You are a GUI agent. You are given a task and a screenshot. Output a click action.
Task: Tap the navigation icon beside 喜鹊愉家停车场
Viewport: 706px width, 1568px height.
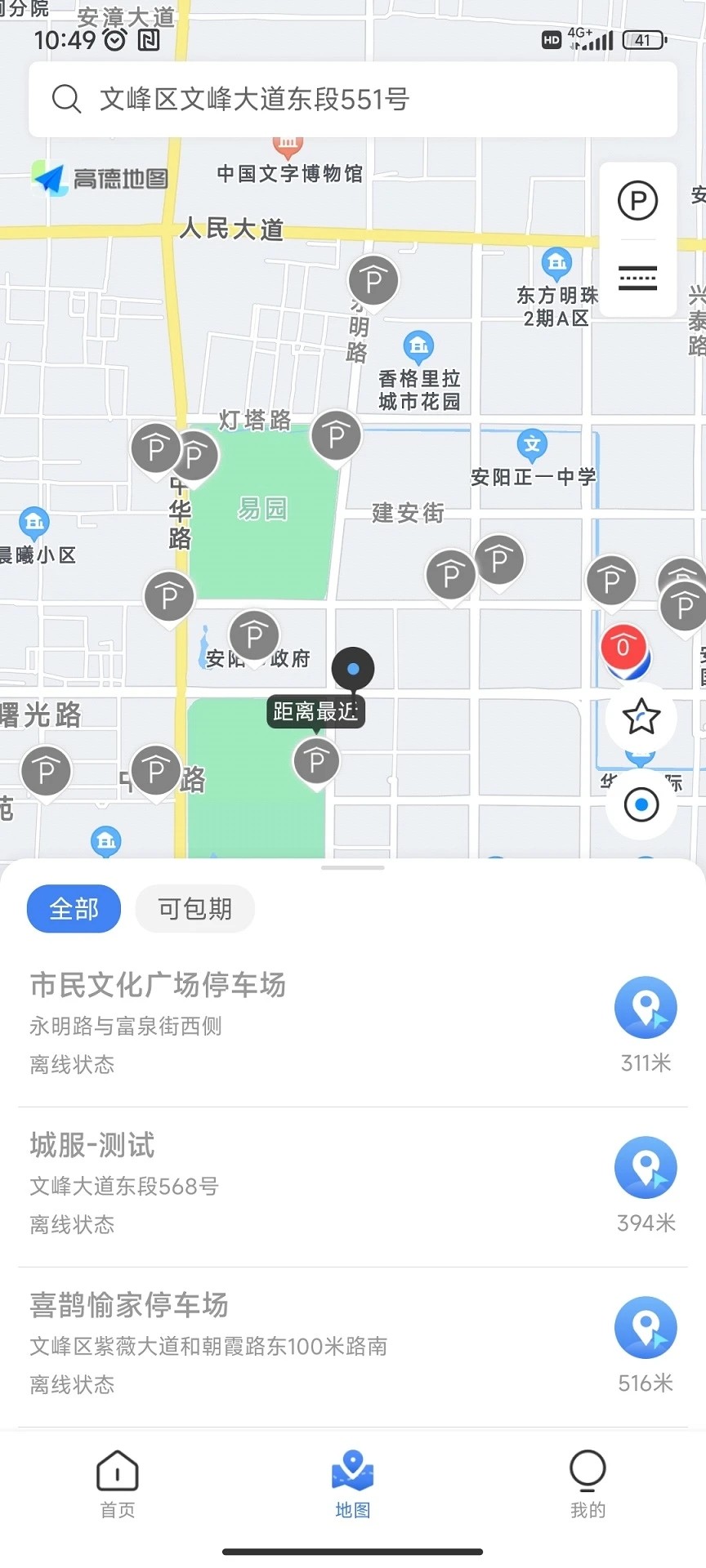pos(646,1328)
